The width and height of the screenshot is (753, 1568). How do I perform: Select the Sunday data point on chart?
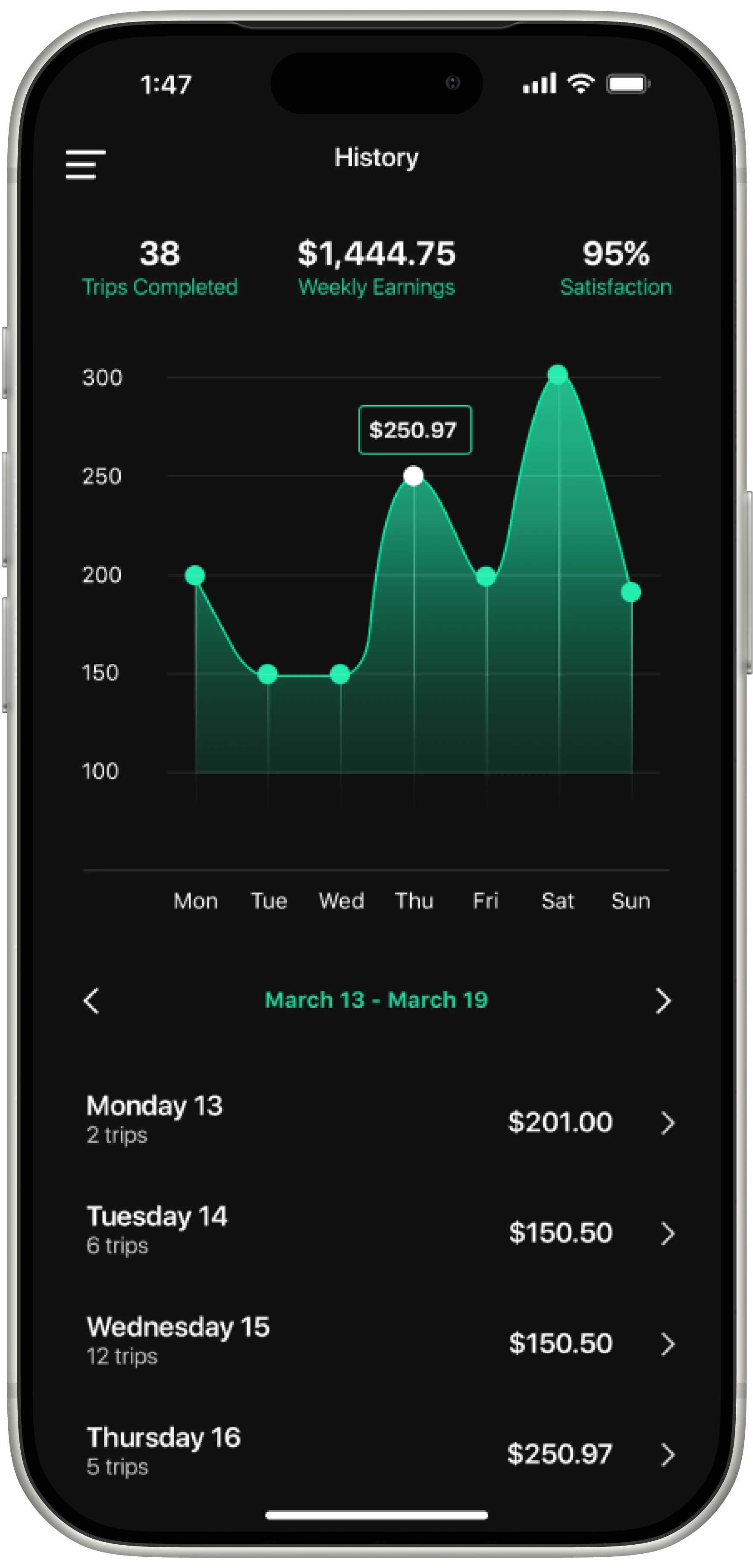coord(631,591)
